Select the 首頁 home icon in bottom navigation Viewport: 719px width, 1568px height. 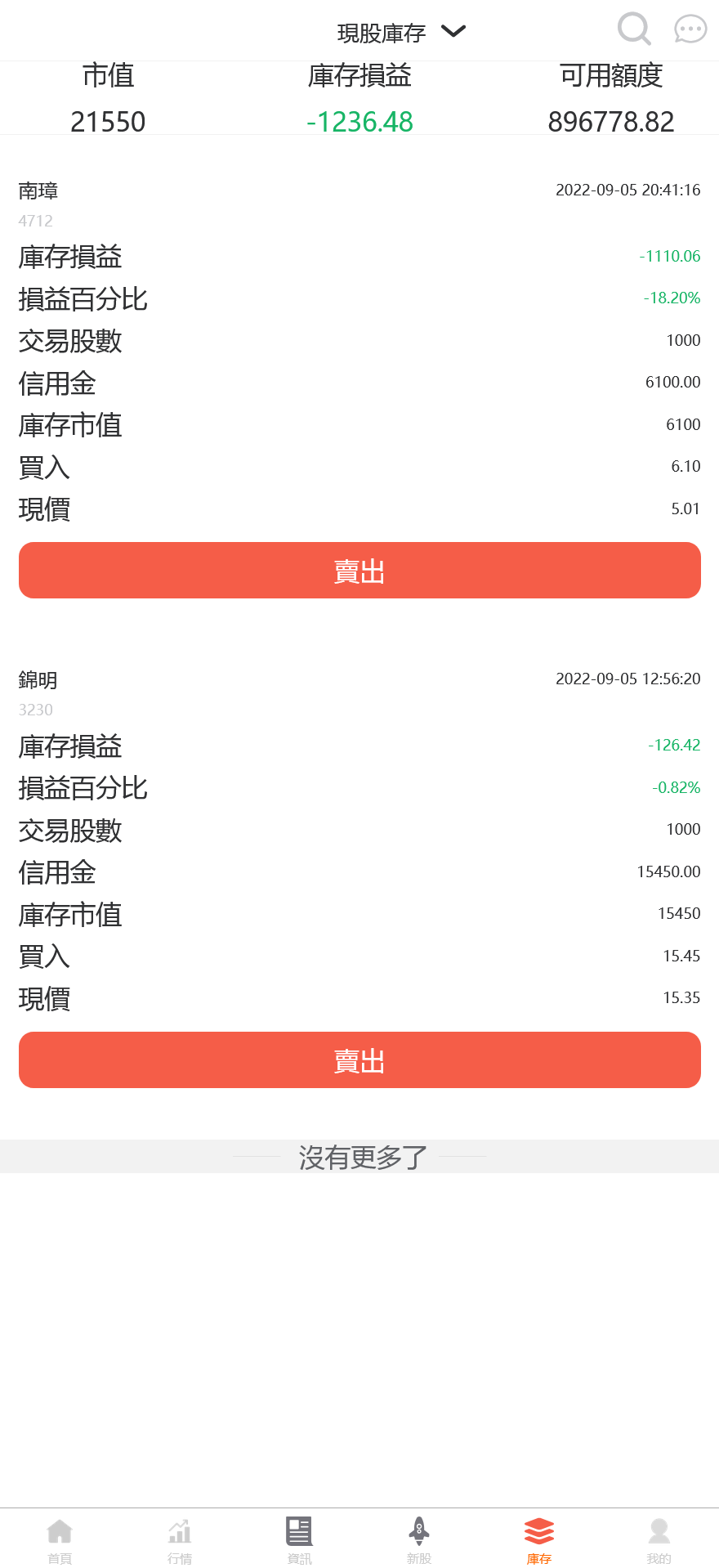tap(60, 1531)
